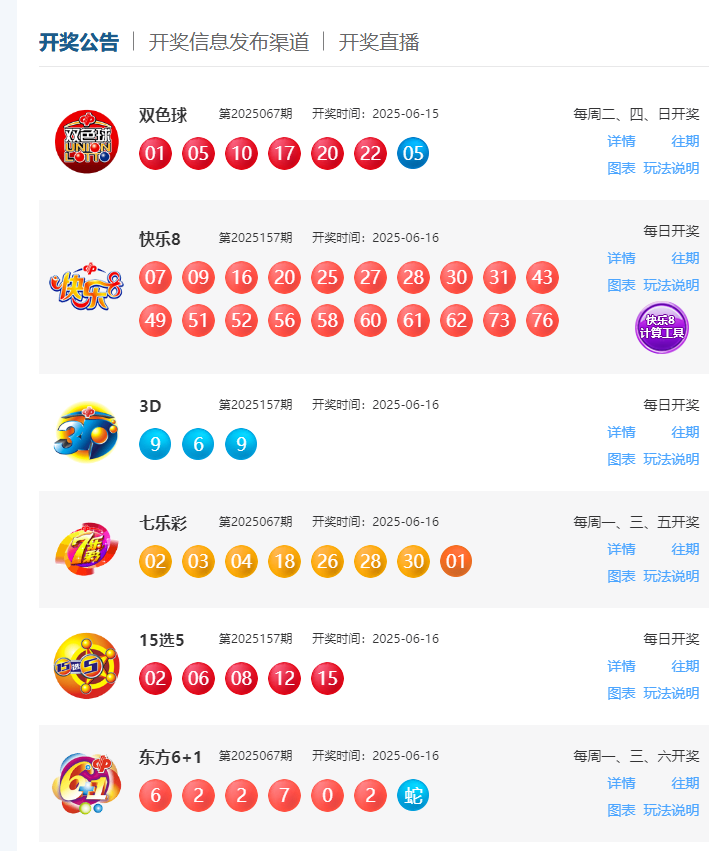Open 详情 for 快乐8
The width and height of the screenshot is (721, 851).
point(621,258)
